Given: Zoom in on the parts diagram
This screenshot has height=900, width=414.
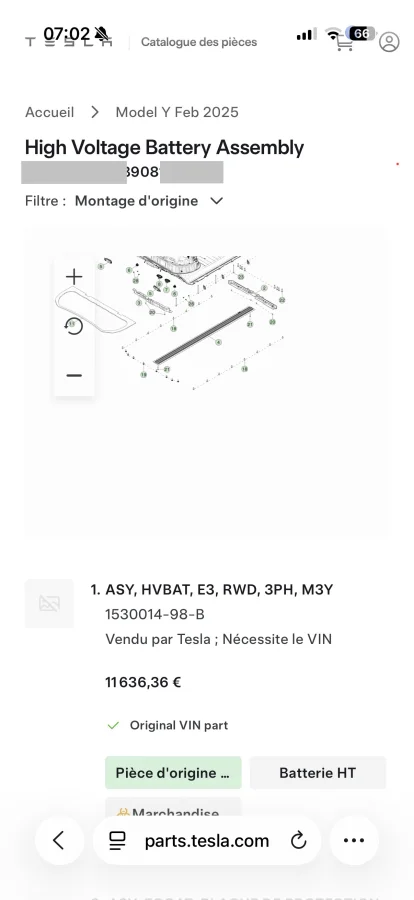Looking at the screenshot, I should [x=73, y=277].
